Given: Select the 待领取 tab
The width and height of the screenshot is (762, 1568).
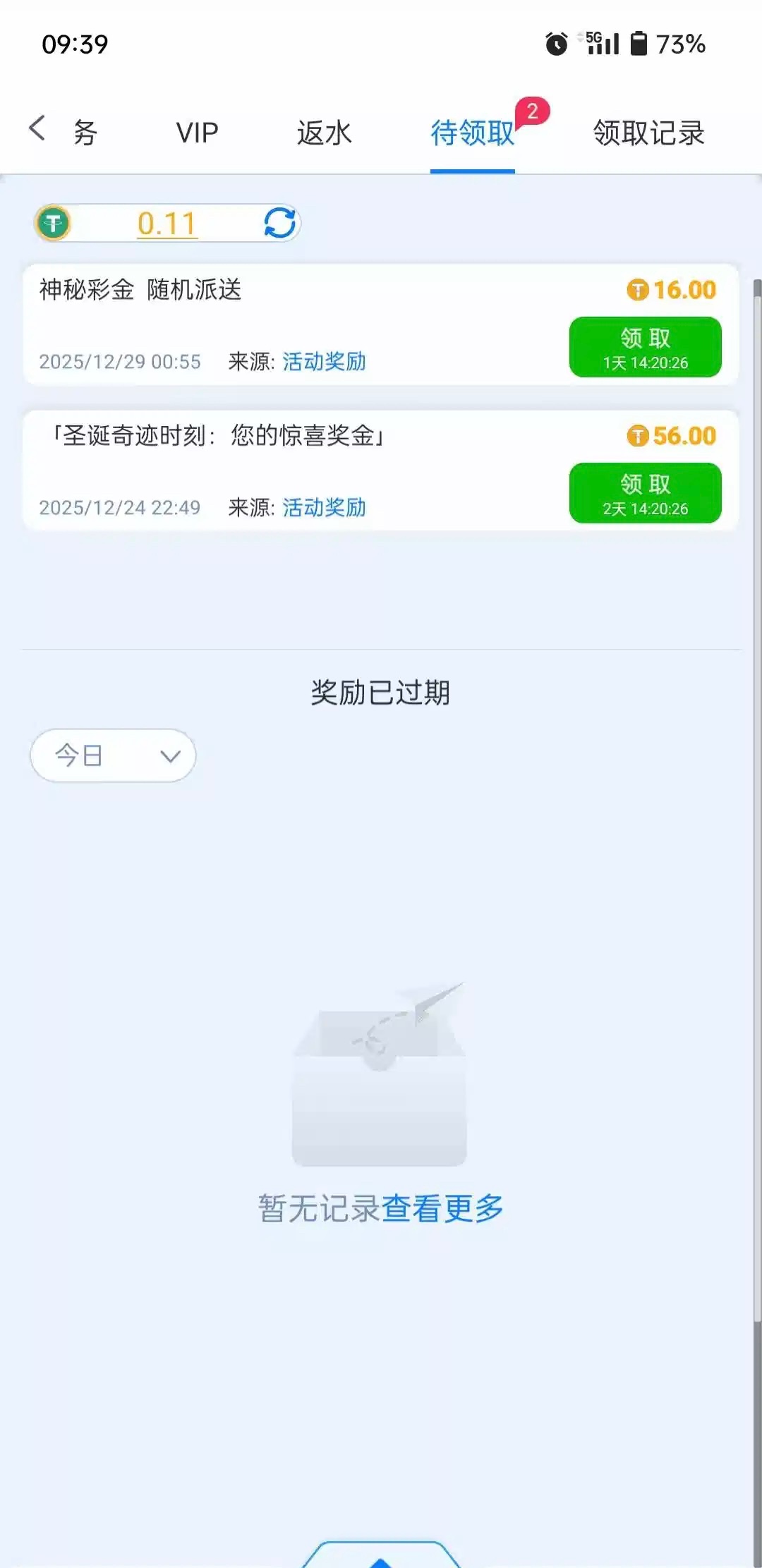Looking at the screenshot, I should (472, 133).
